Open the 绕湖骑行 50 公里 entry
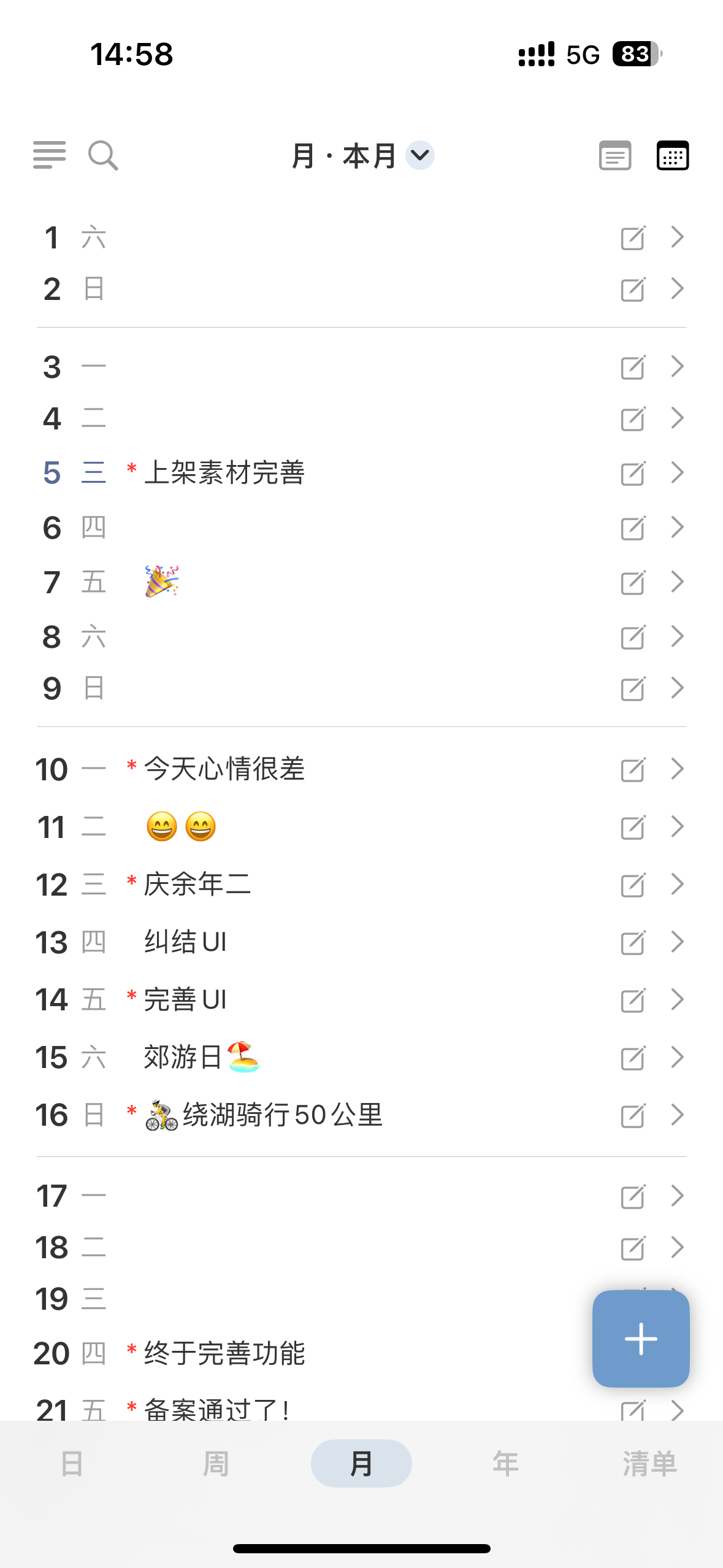Screen dimensions: 723x1568 264,1115
